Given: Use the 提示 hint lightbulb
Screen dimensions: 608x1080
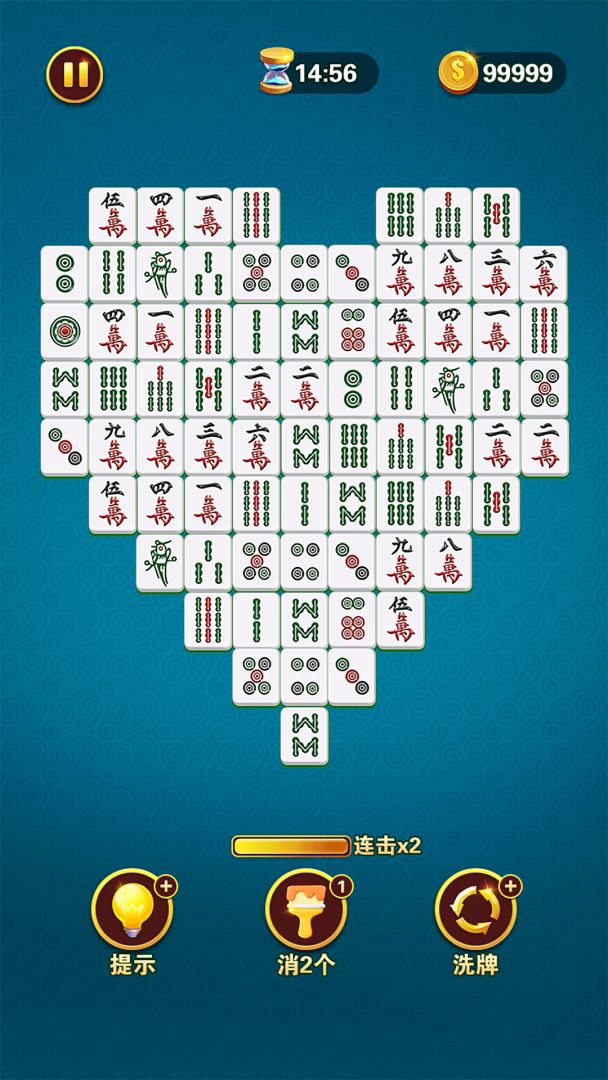Looking at the screenshot, I should pyautogui.click(x=132, y=908).
